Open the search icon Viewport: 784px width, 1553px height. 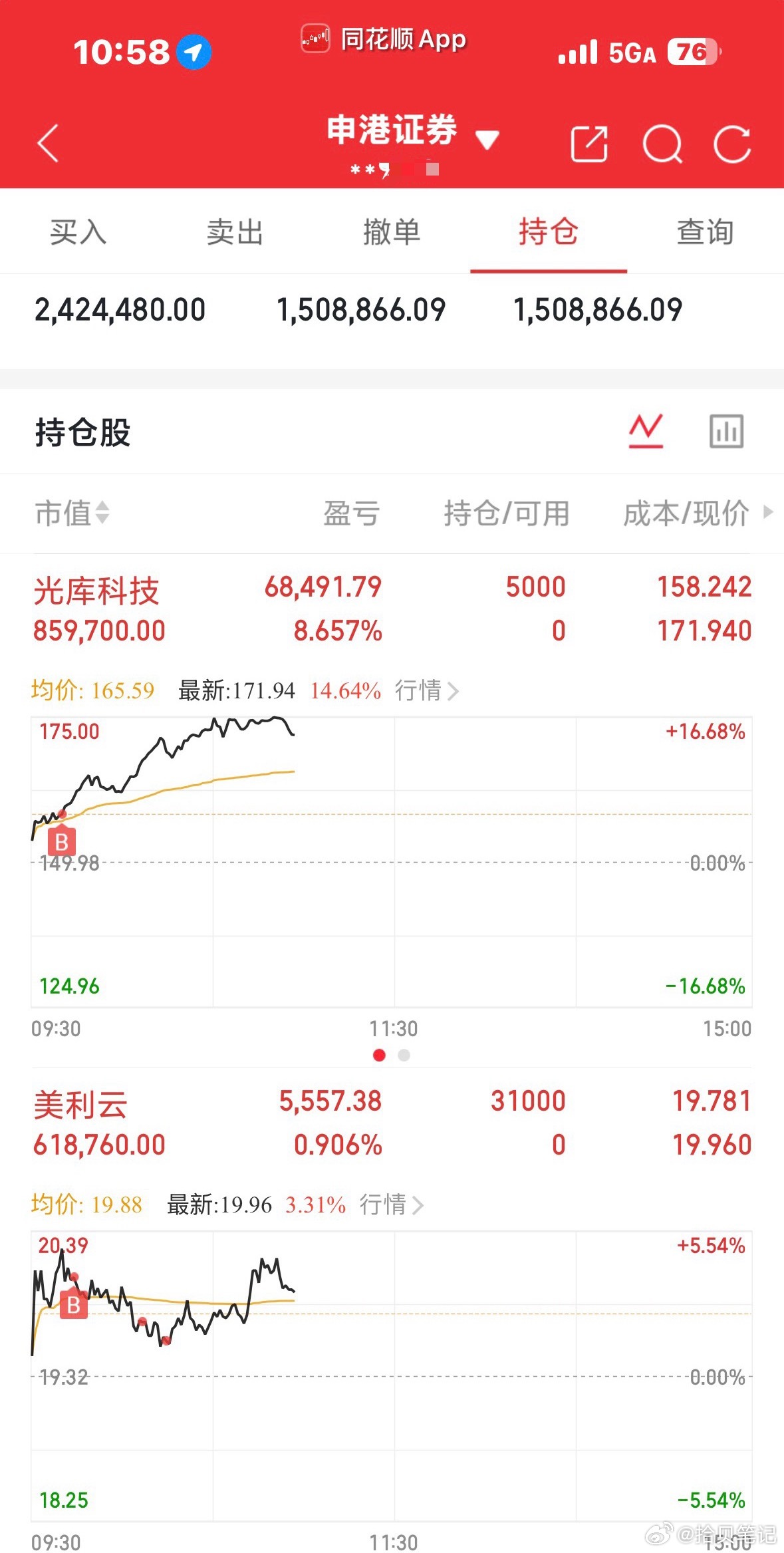(x=662, y=143)
